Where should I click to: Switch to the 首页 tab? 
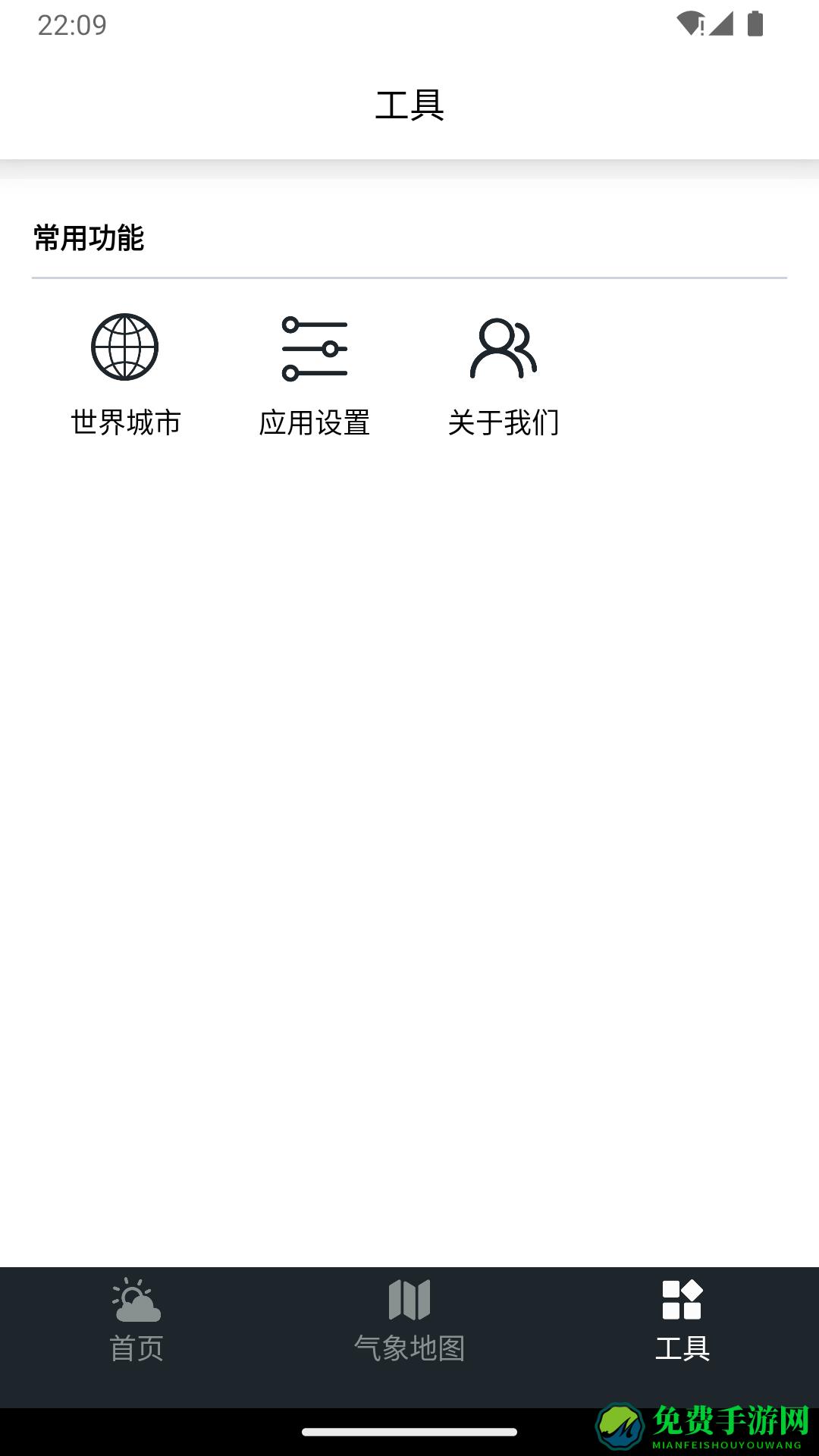[x=136, y=1346]
